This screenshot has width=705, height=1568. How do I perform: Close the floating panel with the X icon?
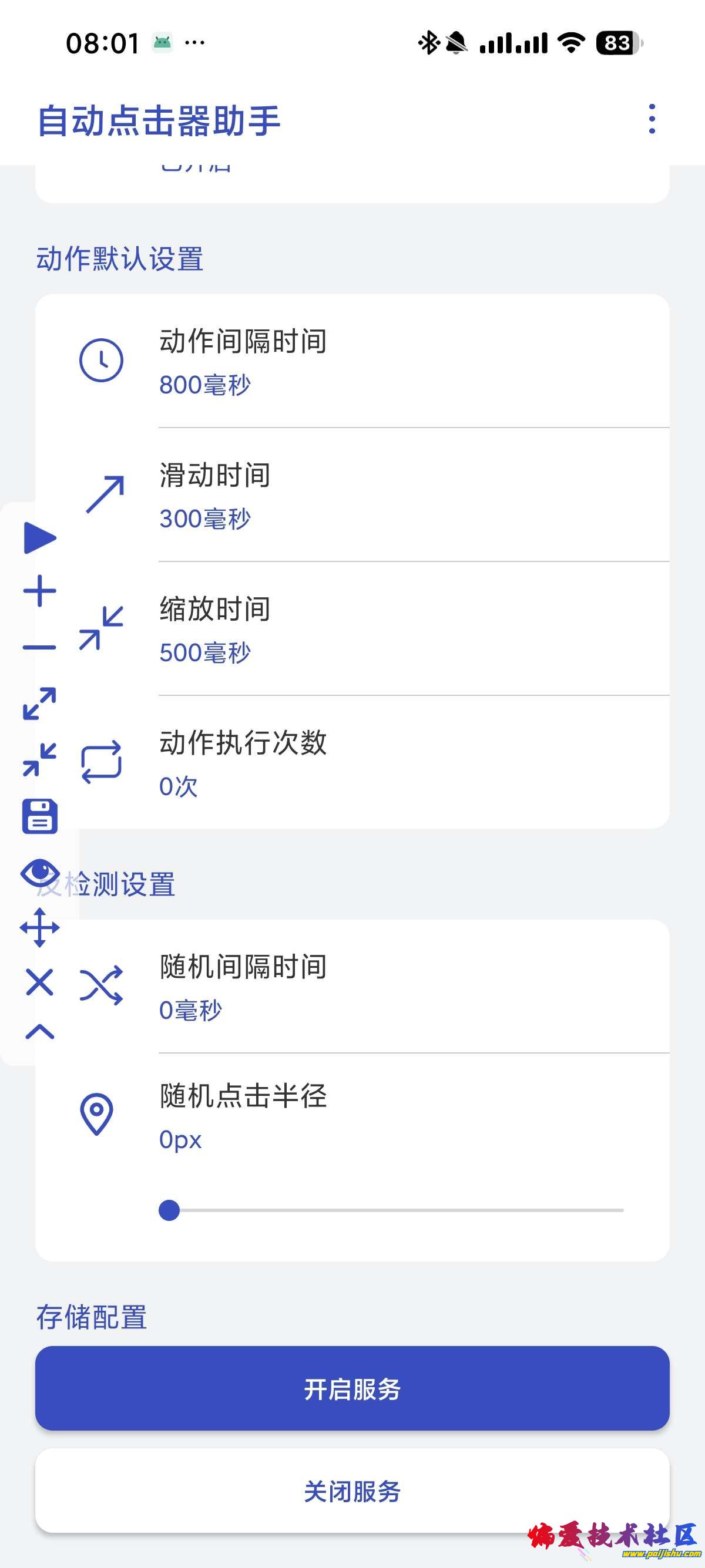tap(39, 982)
